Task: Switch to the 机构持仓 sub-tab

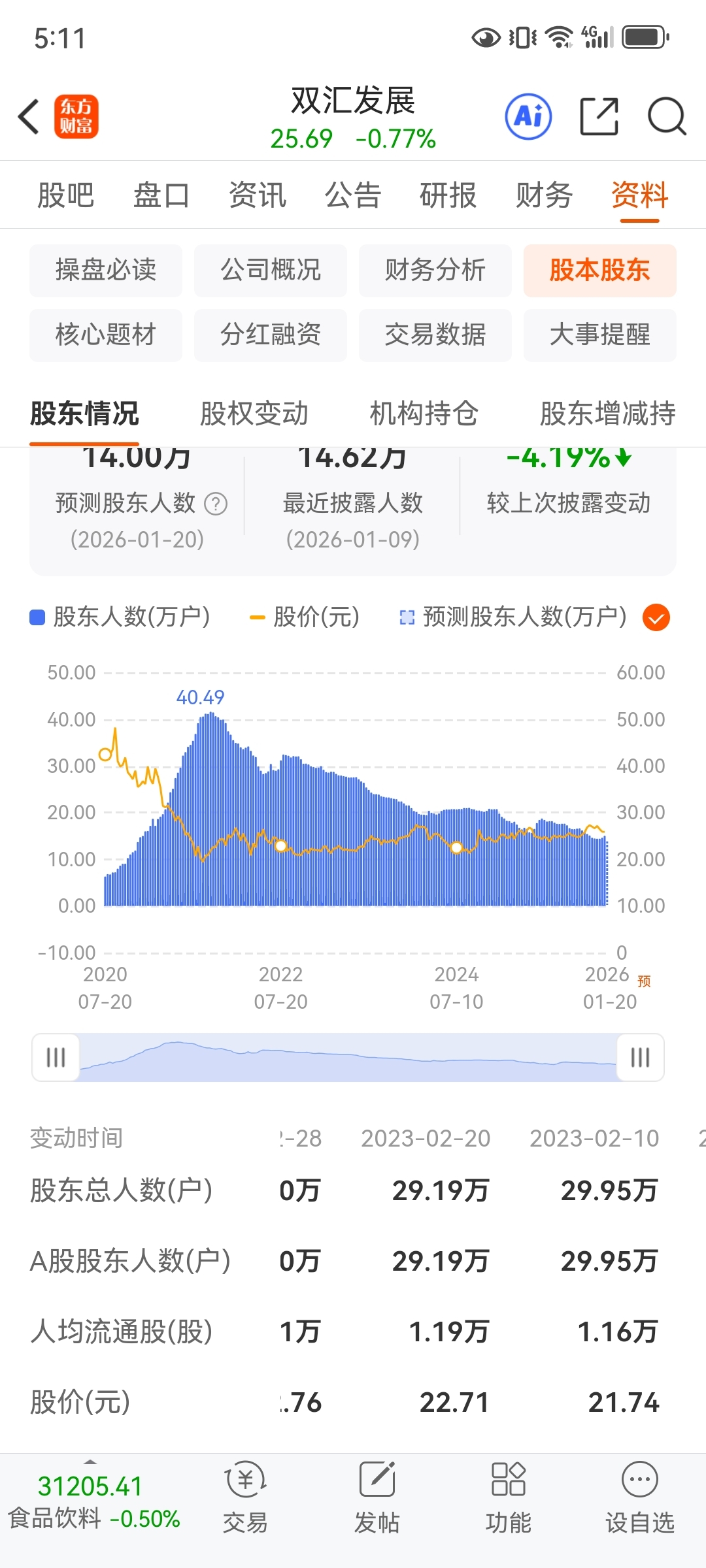Action: [424, 414]
